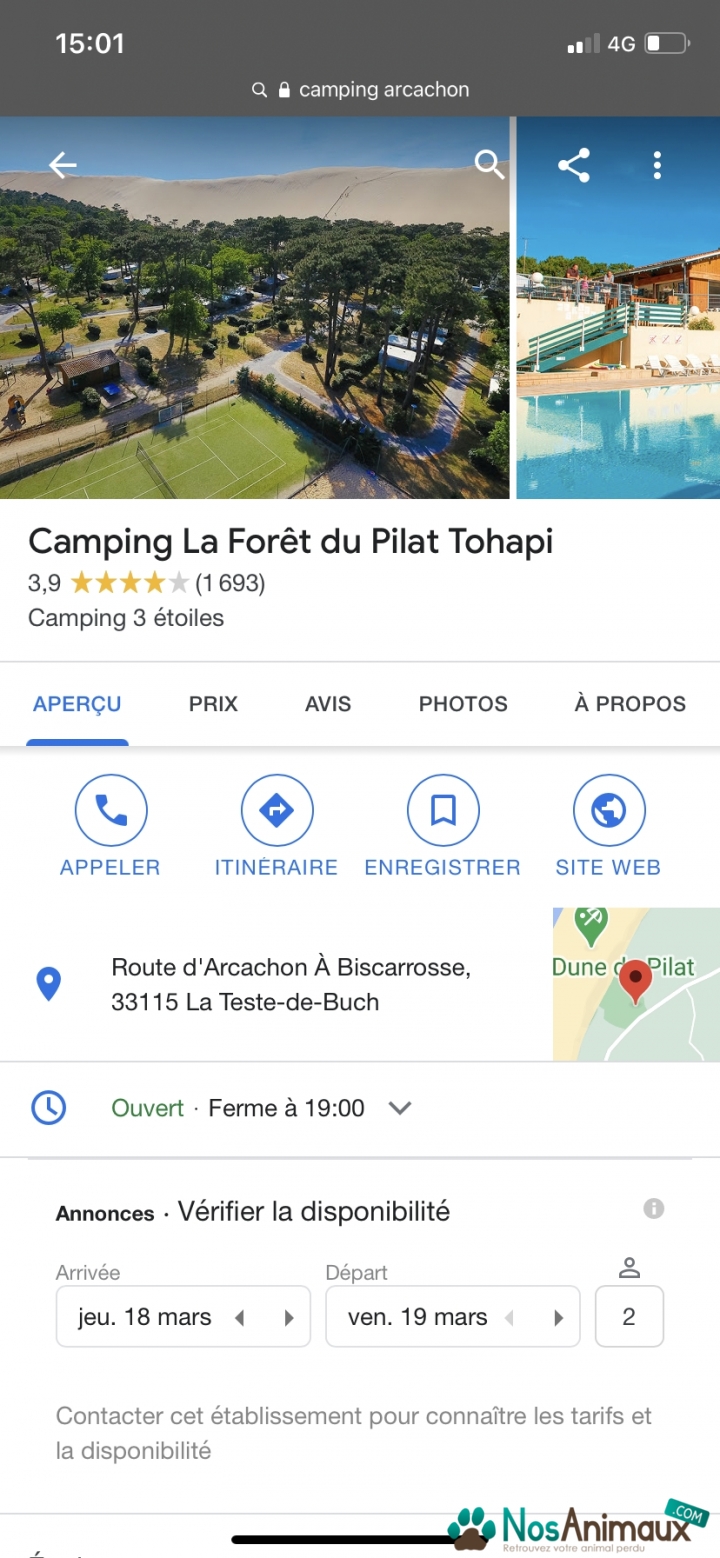Open the search magnifier icon
The width and height of the screenshot is (720, 1558).
[x=489, y=165]
